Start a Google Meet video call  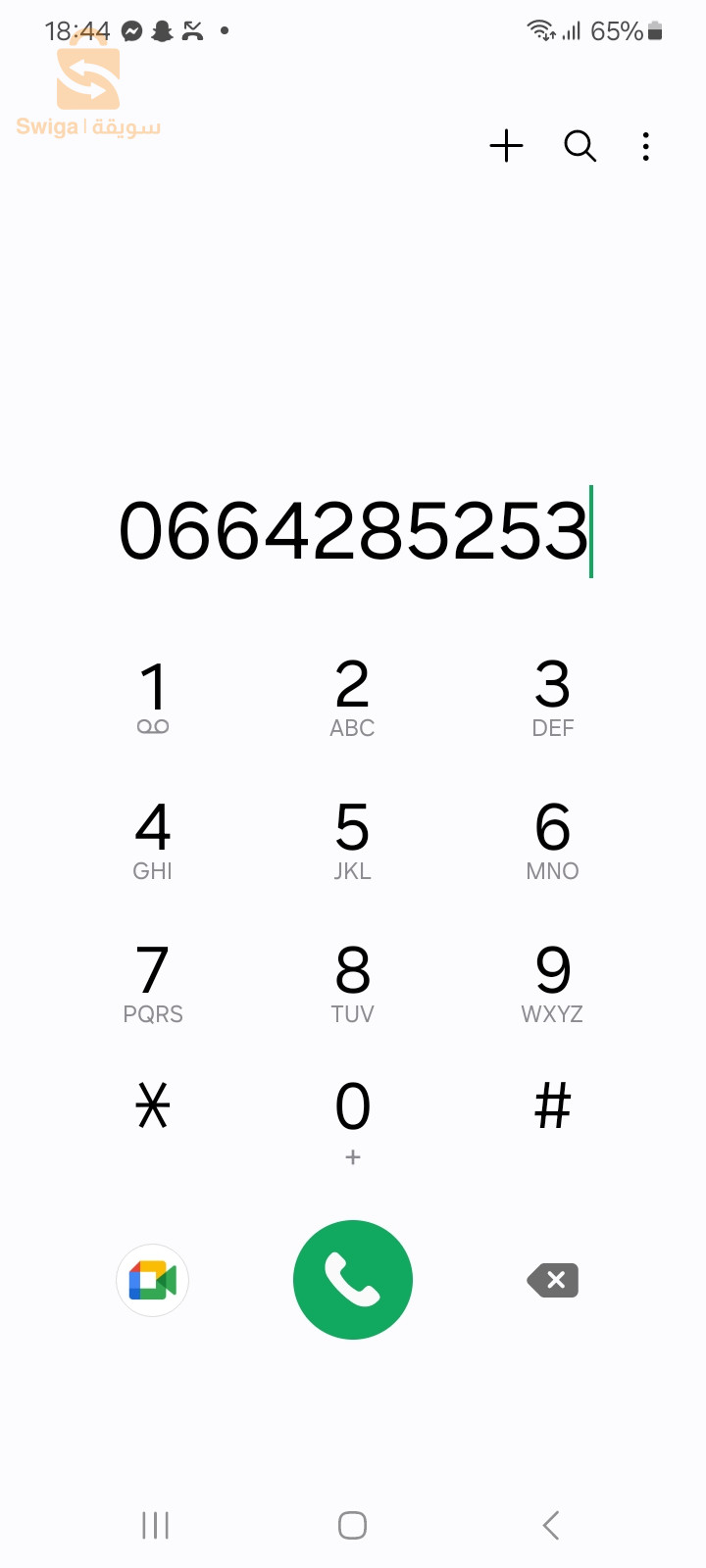(x=153, y=1280)
